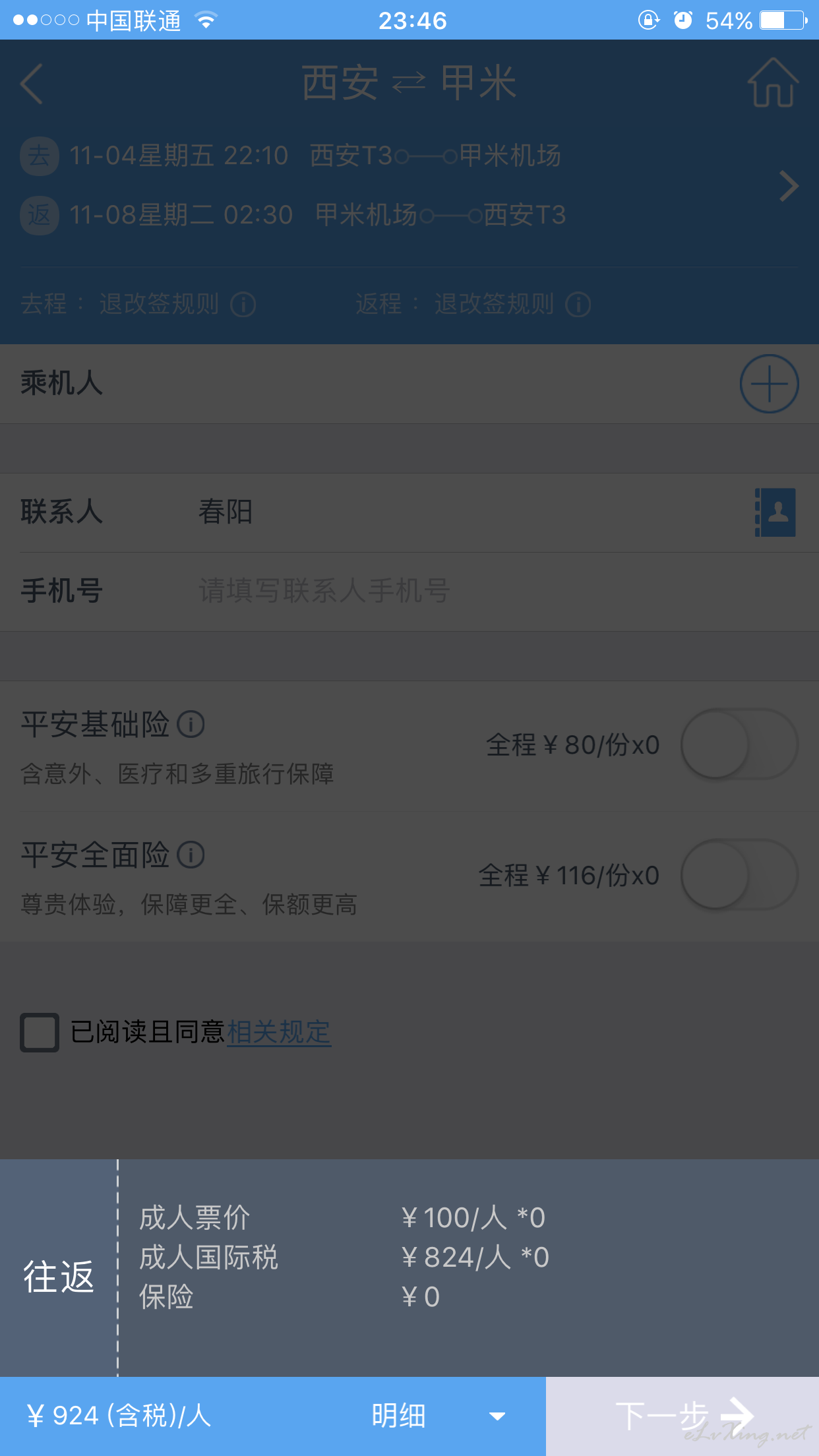Expand flight details with the right chevron

789,186
